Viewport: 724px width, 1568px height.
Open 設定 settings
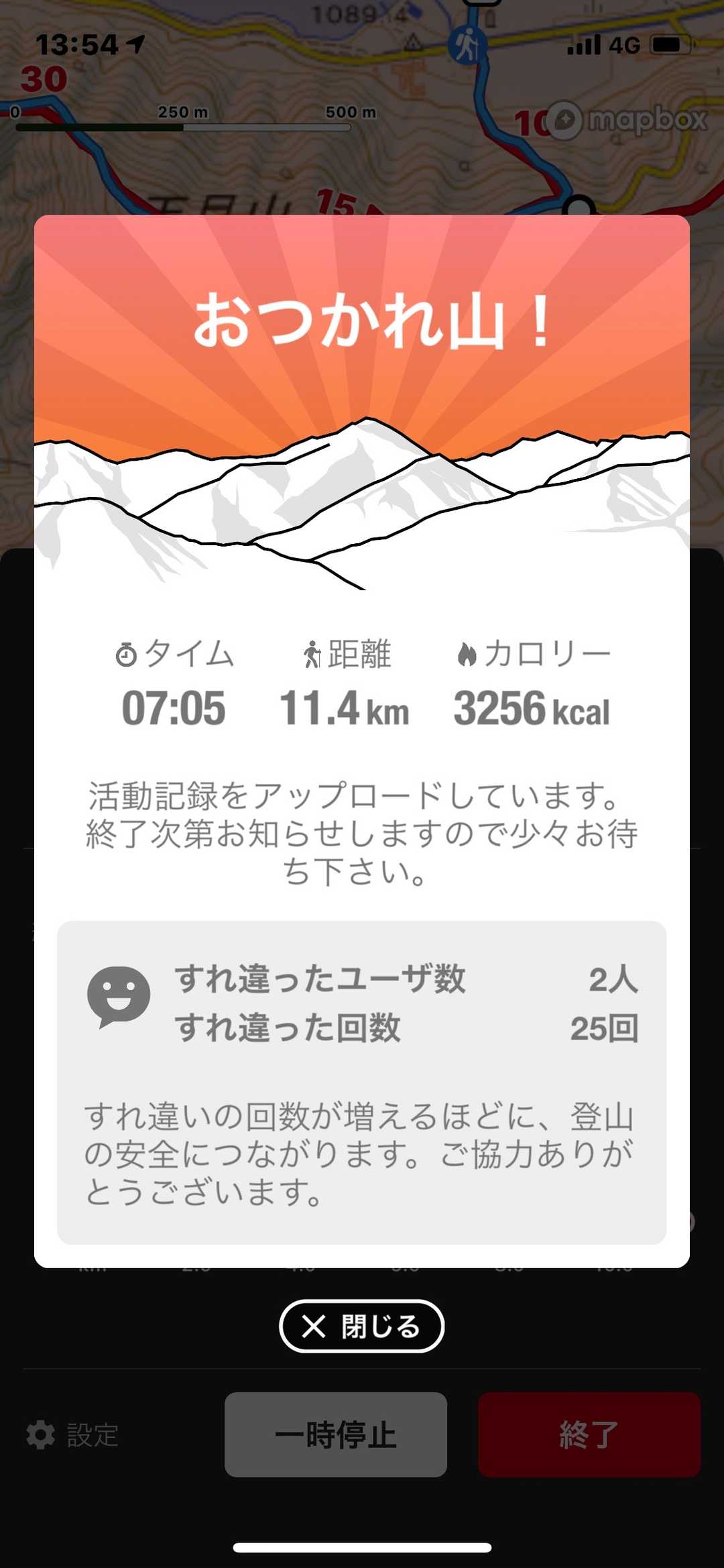click(x=72, y=1435)
